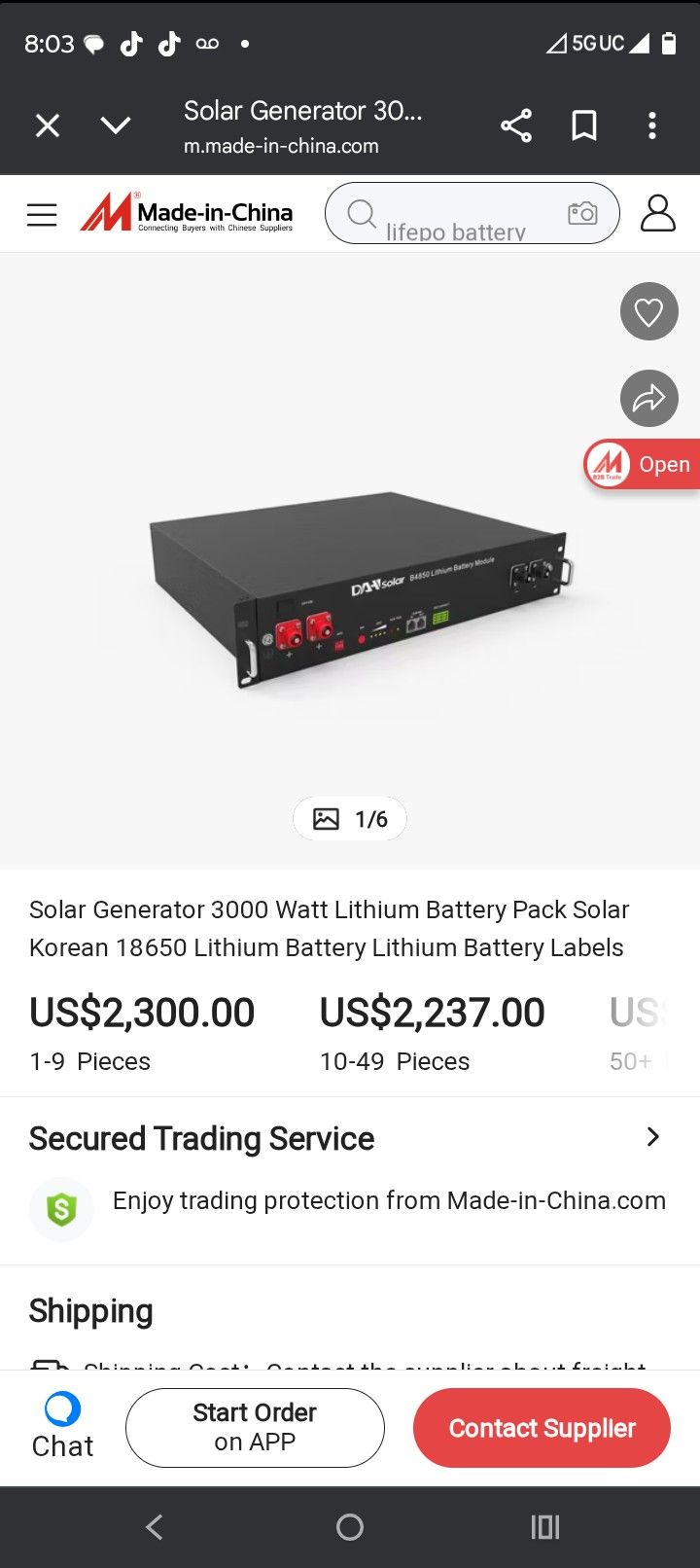Image resolution: width=700 pixels, height=1568 pixels.
Task: Contact Supplier about this battery
Action: (x=542, y=1427)
